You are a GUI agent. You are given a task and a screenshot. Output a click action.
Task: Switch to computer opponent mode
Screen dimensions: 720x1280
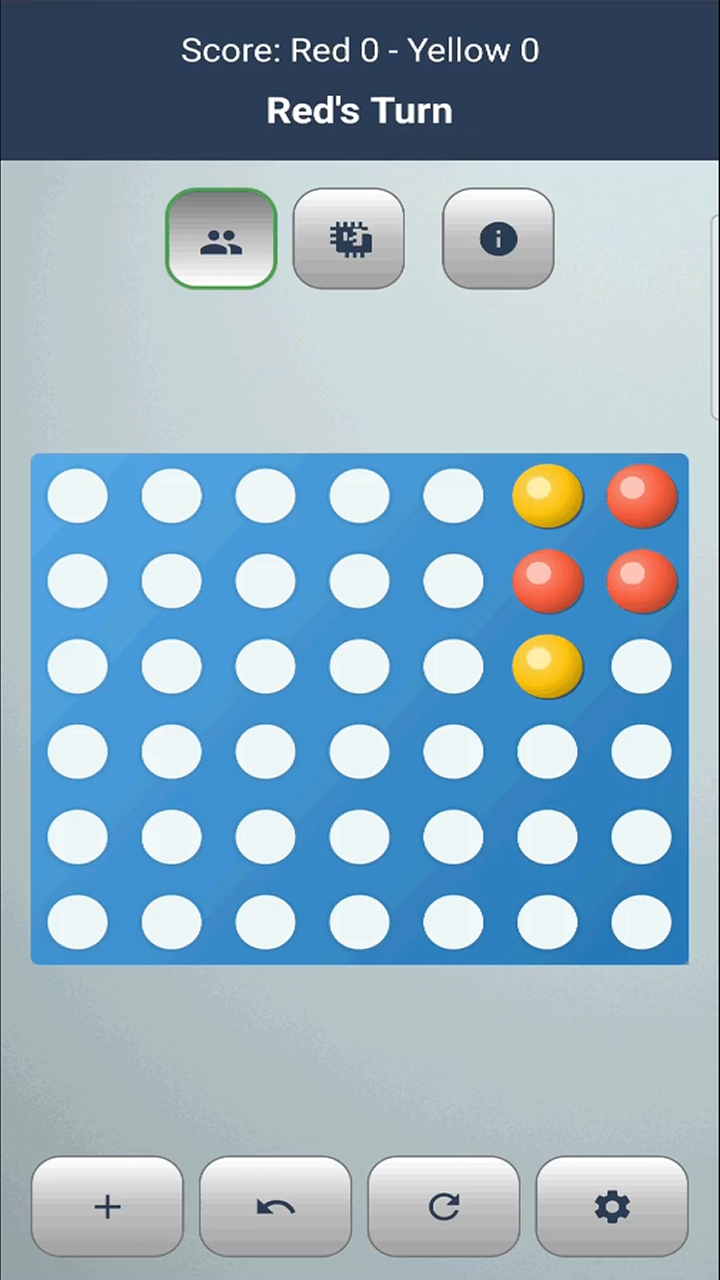349,239
